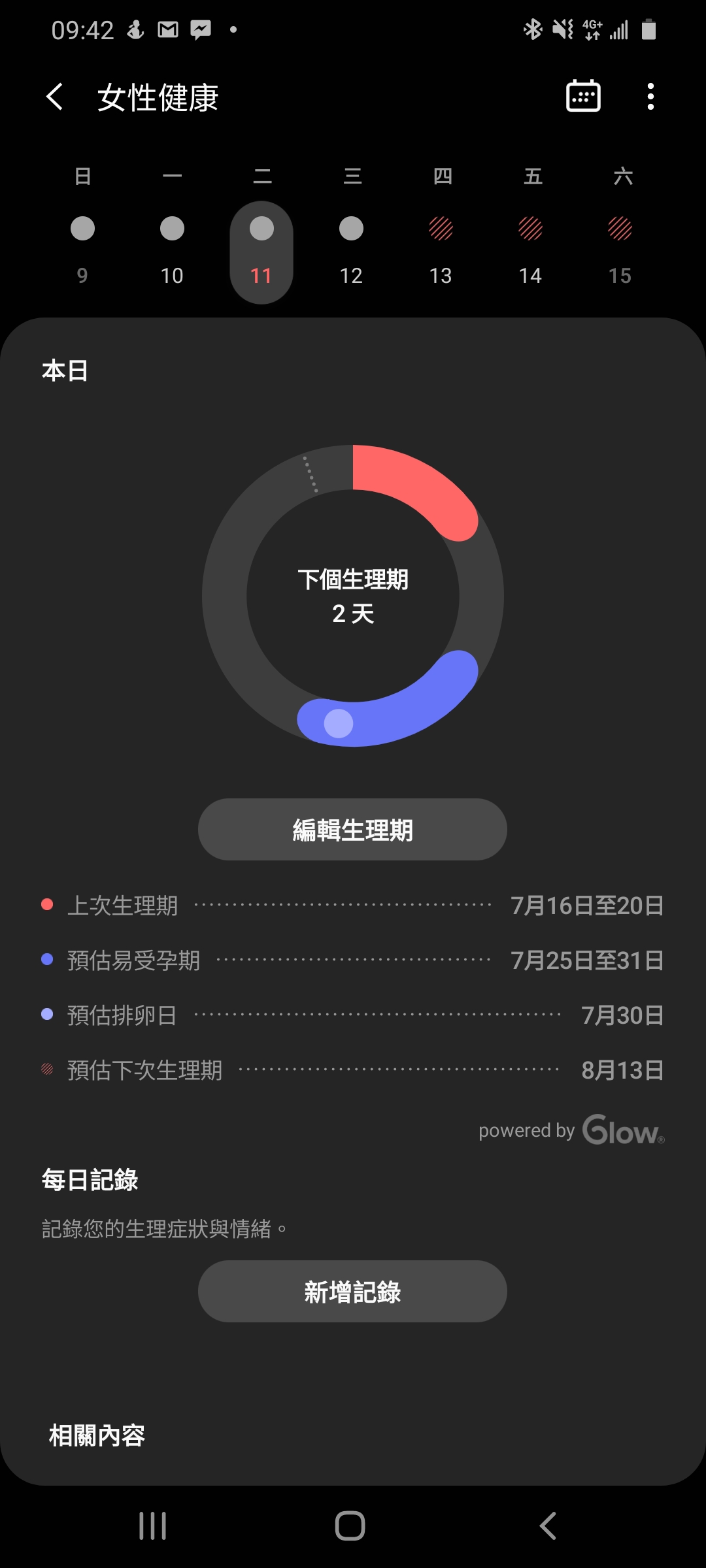Select day 9 in the week strip
Viewport: 706px width, 1568px height.
point(82,252)
